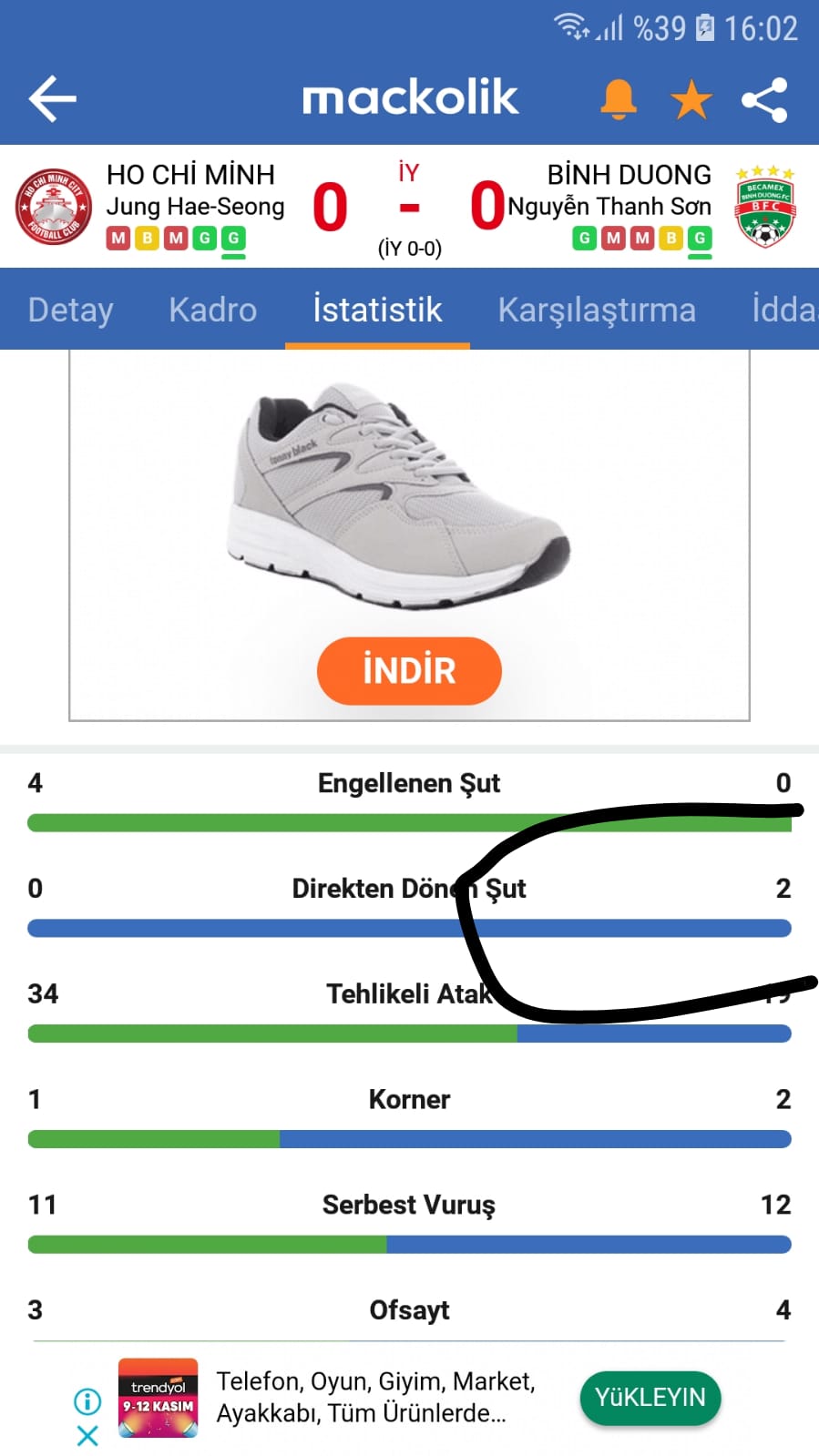
Task: Open the notifications bell for this match
Action: click(618, 98)
